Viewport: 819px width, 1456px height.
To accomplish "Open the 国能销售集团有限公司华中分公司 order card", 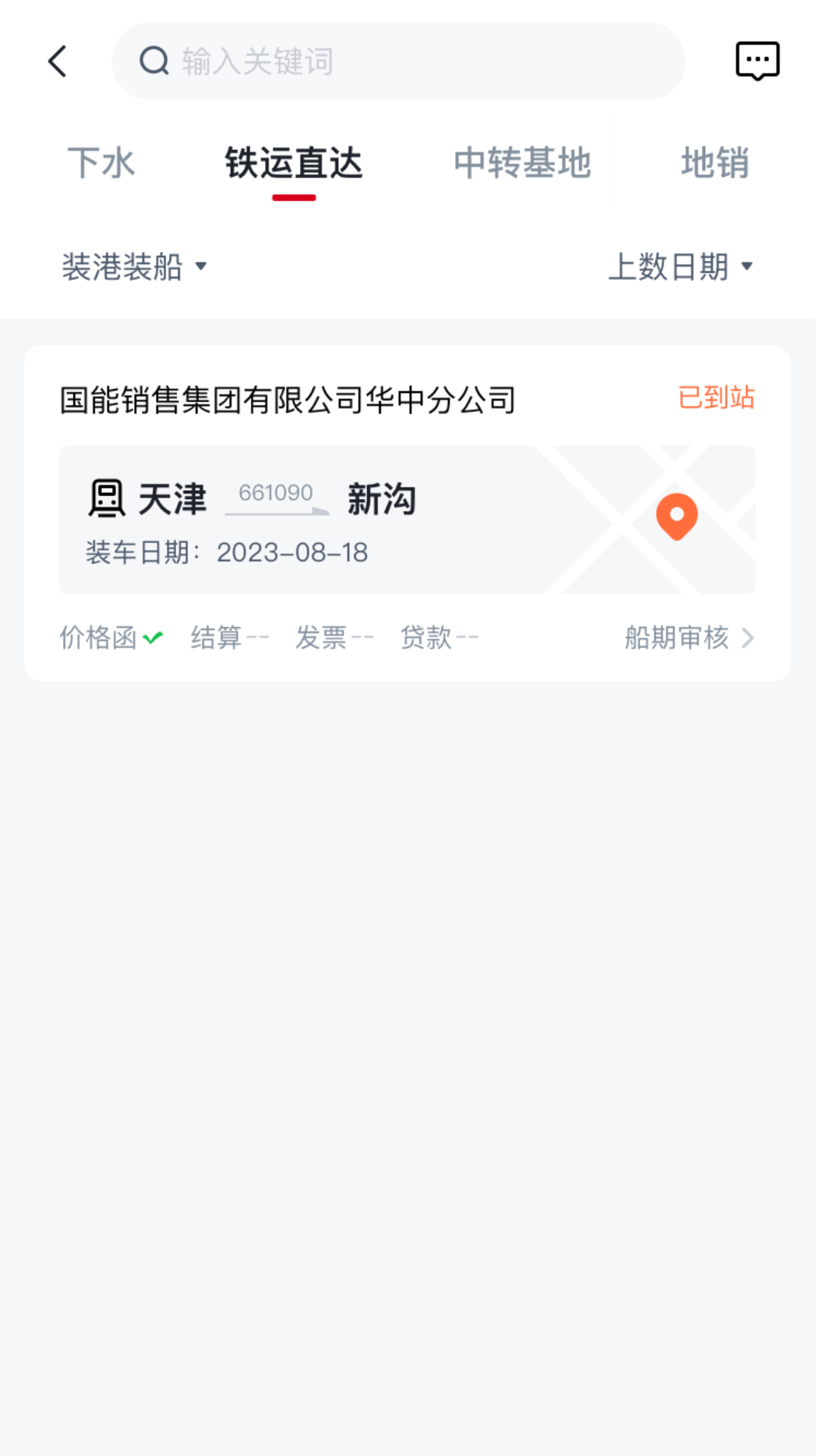I will [288, 400].
